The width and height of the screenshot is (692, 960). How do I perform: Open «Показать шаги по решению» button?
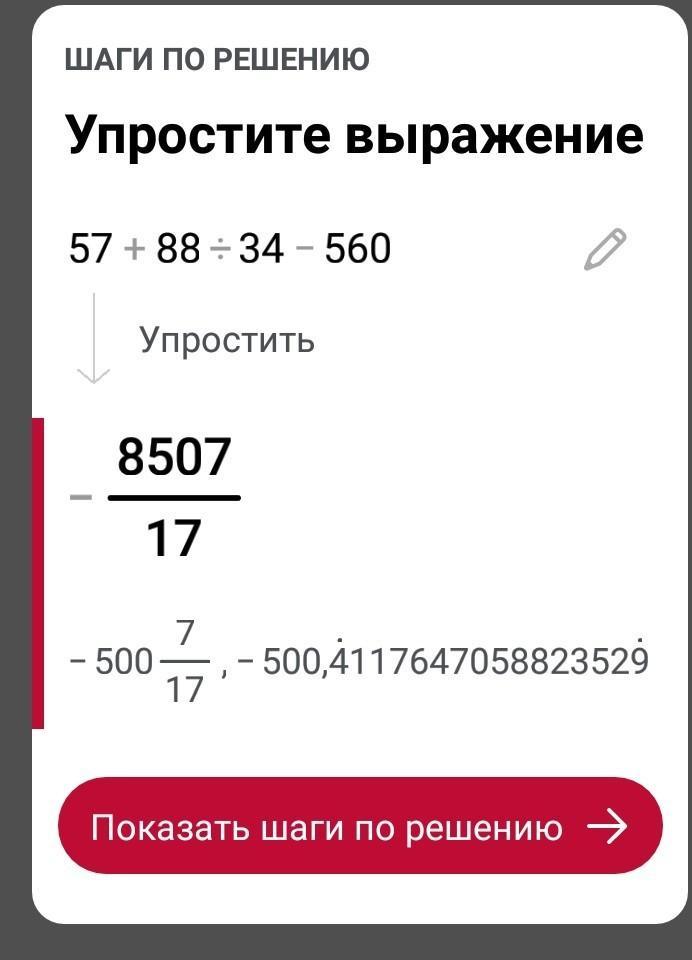360,826
